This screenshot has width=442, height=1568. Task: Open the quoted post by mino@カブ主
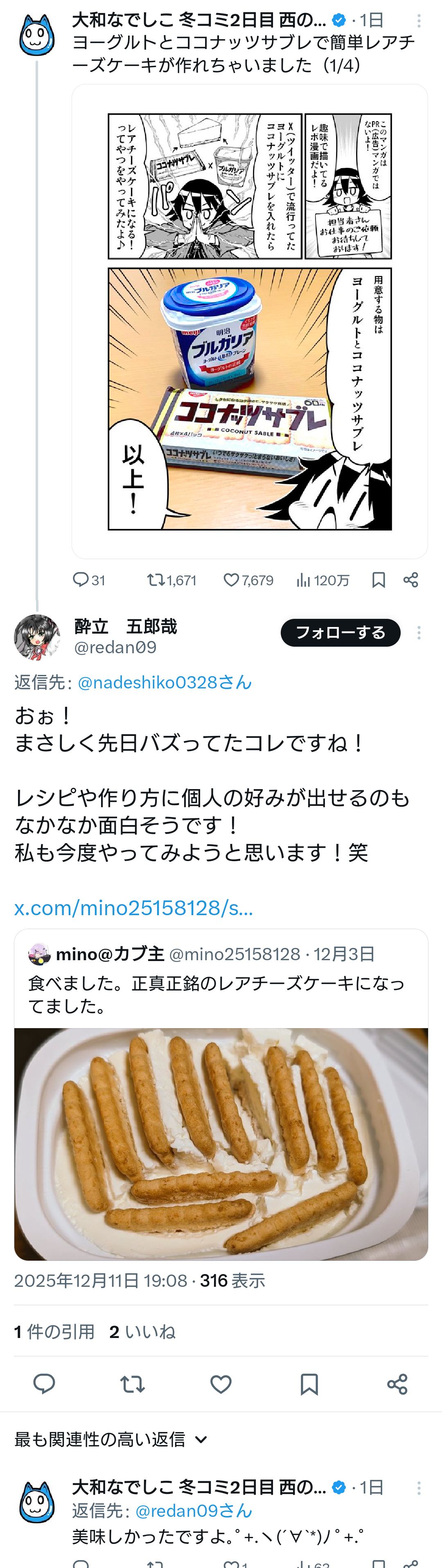pyautogui.click(x=221, y=980)
